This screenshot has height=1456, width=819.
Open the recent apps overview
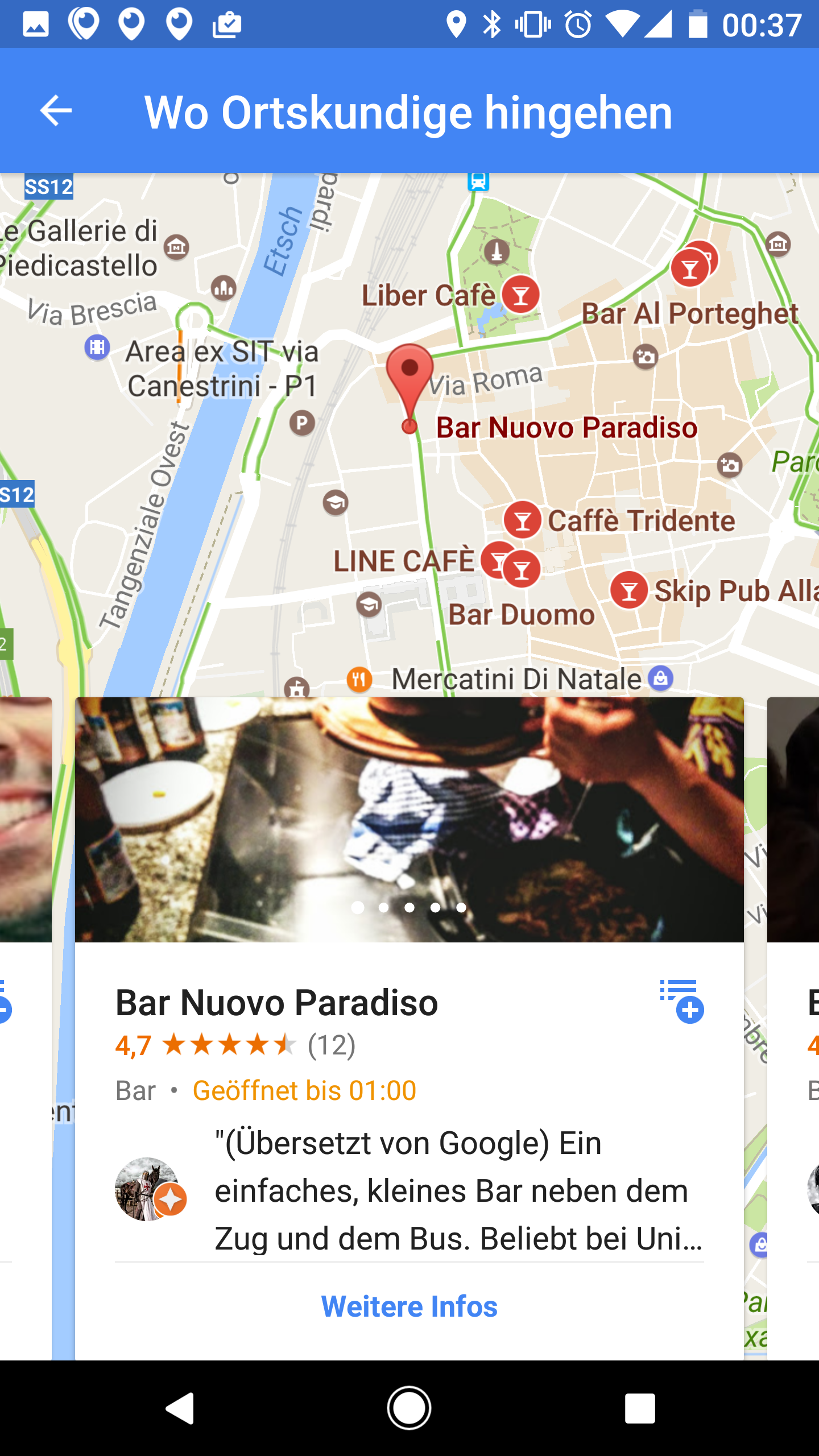click(640, 1408)
